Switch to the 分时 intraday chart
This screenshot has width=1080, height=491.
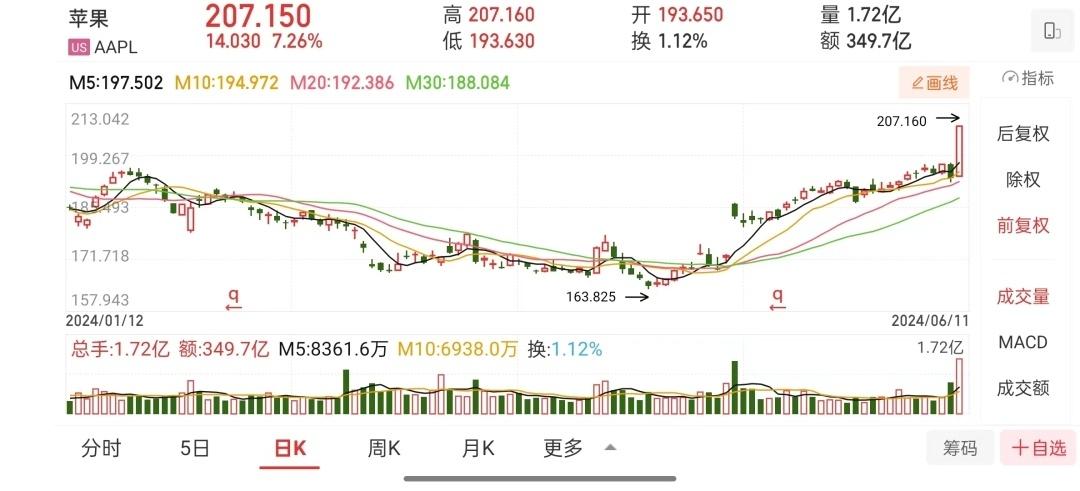(x=101, y=448)
